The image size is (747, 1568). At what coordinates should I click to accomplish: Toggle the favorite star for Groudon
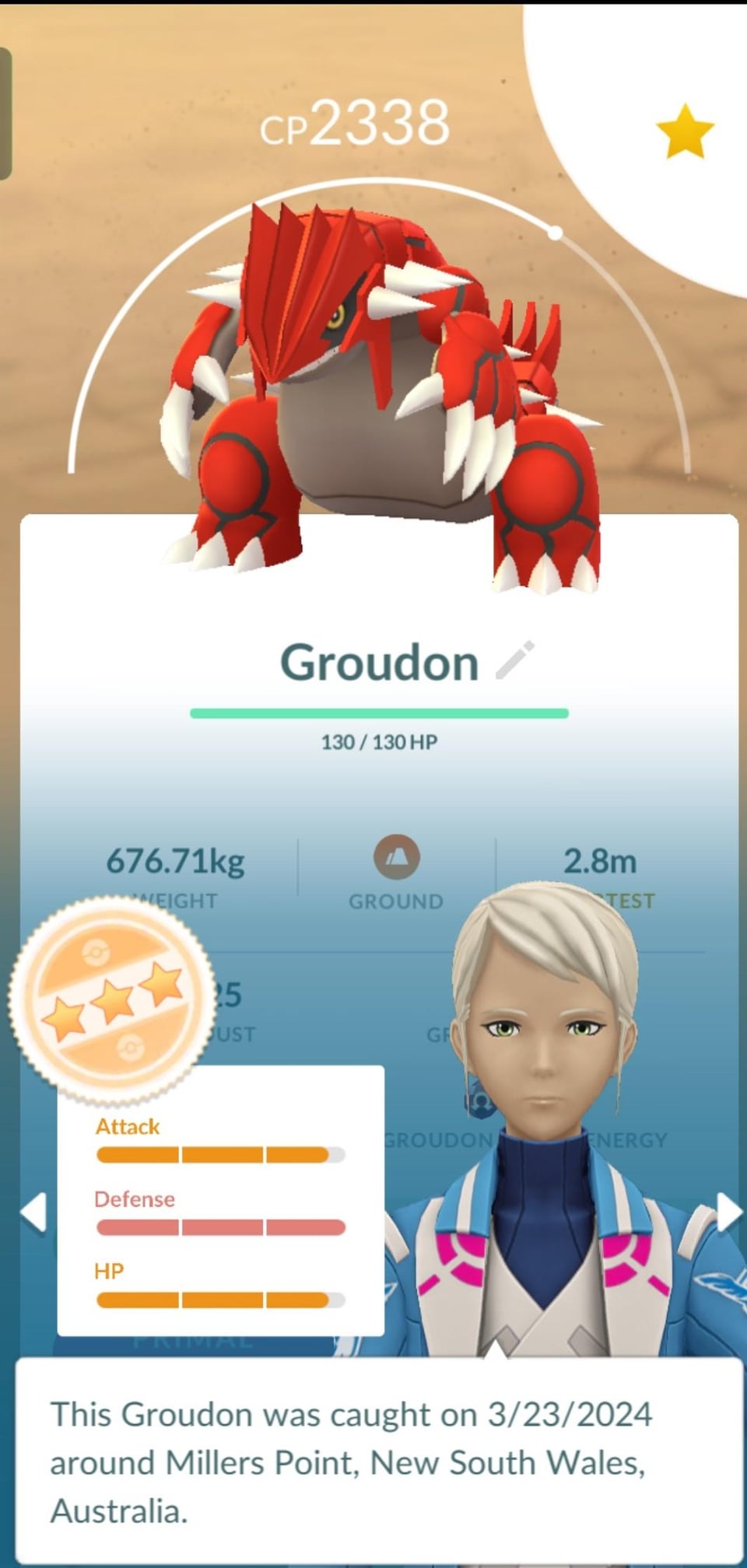[x=685, y=131]
